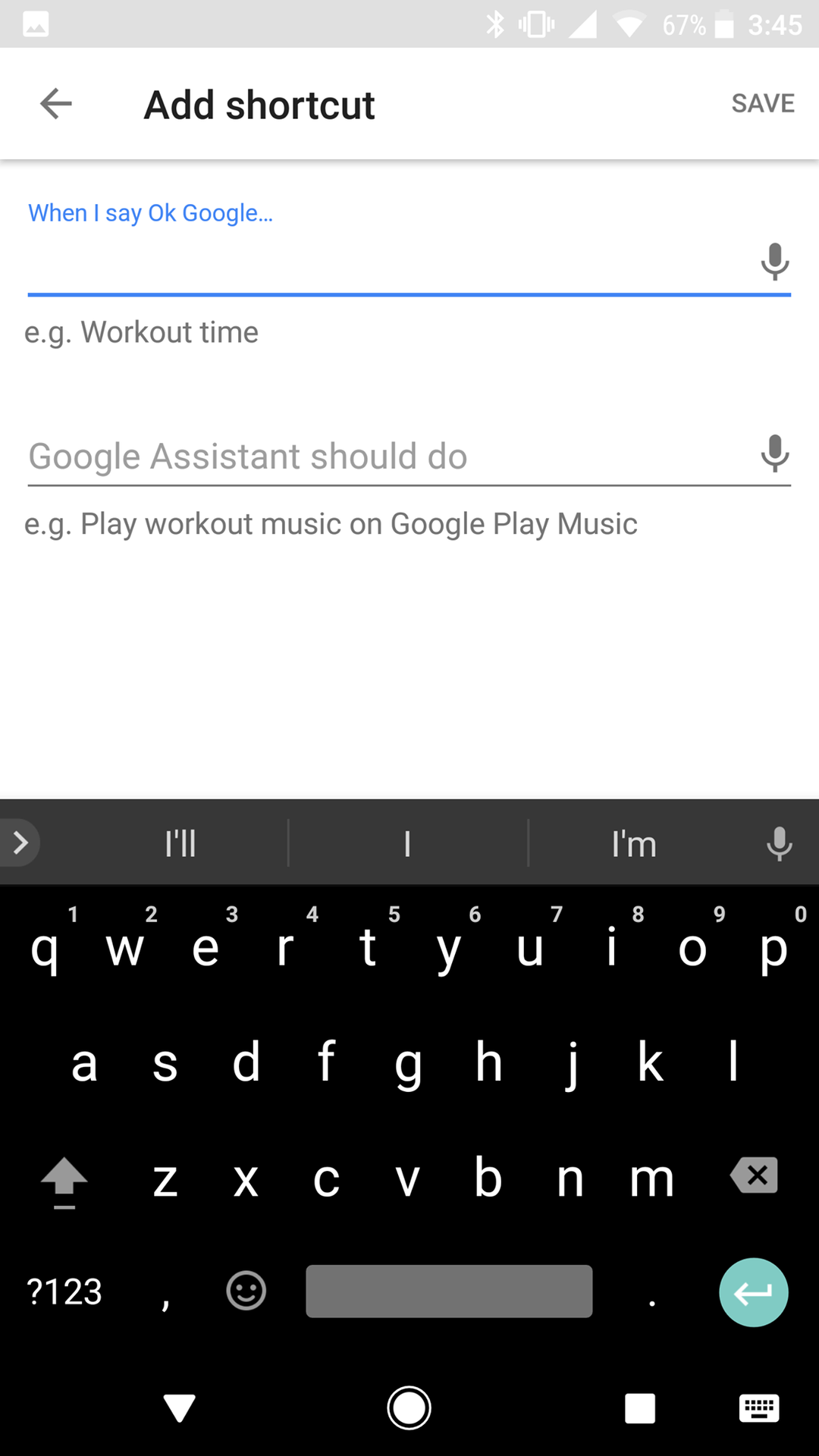Screen dimensions: 819x1456
Task: Go back from Add shortcut
Action: click(55, 103)
